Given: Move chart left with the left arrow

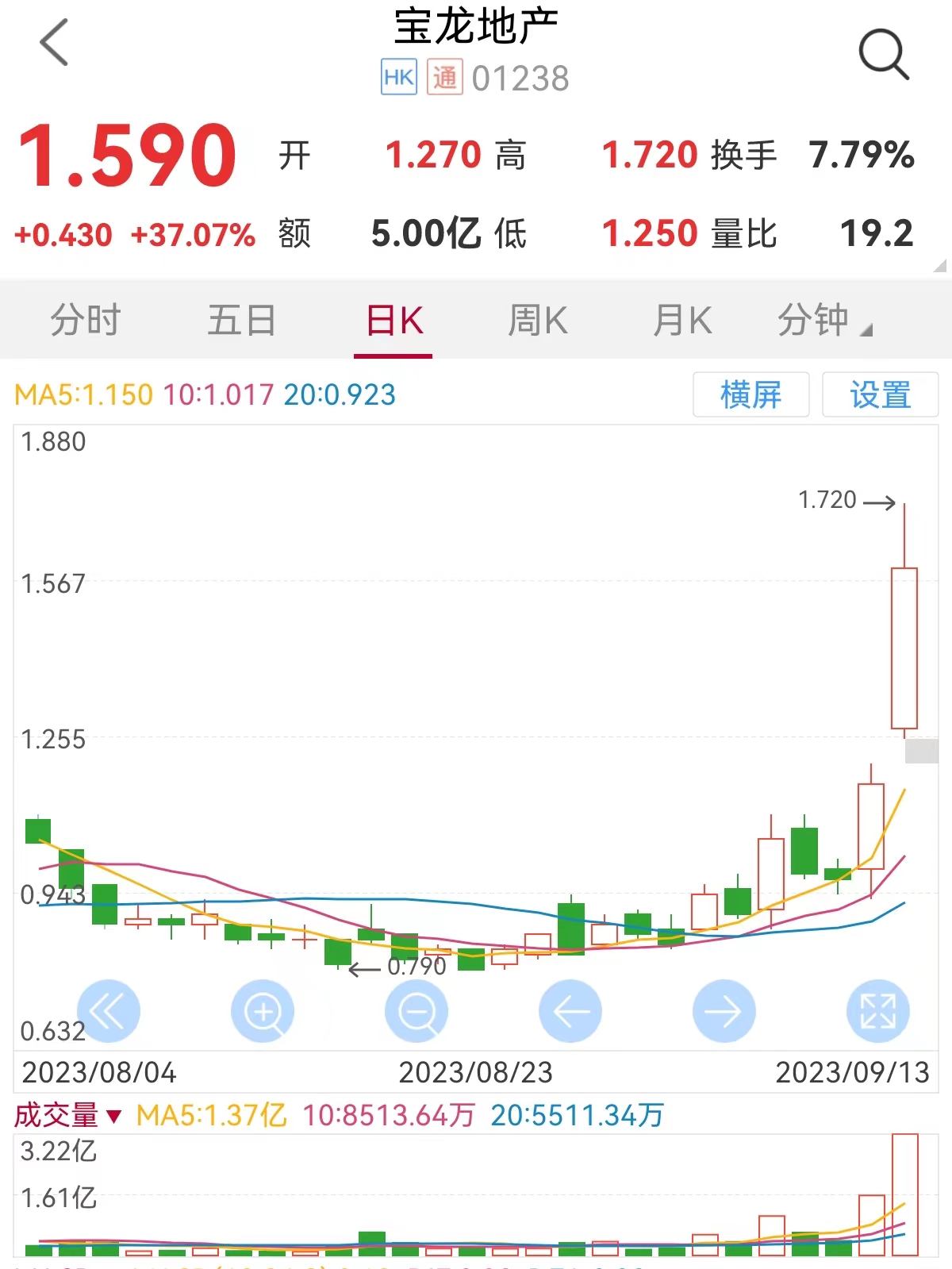Looking at the screenshot, I should [570, 1011].
